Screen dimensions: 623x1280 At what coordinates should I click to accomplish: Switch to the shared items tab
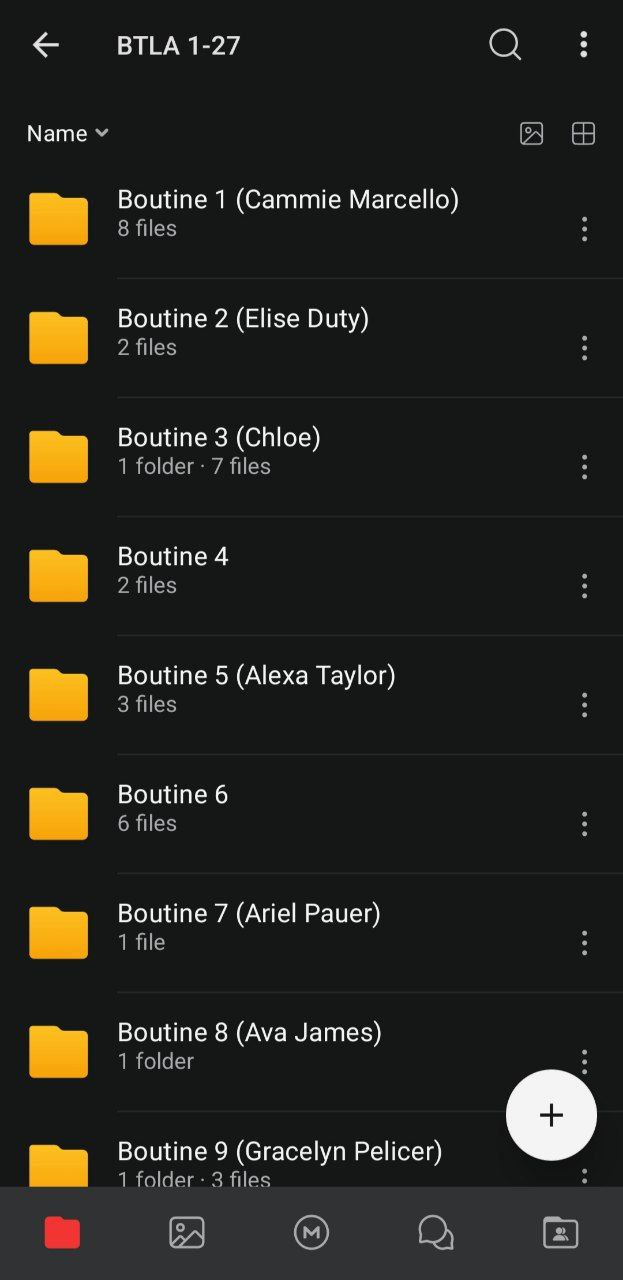pos(560,1233)
